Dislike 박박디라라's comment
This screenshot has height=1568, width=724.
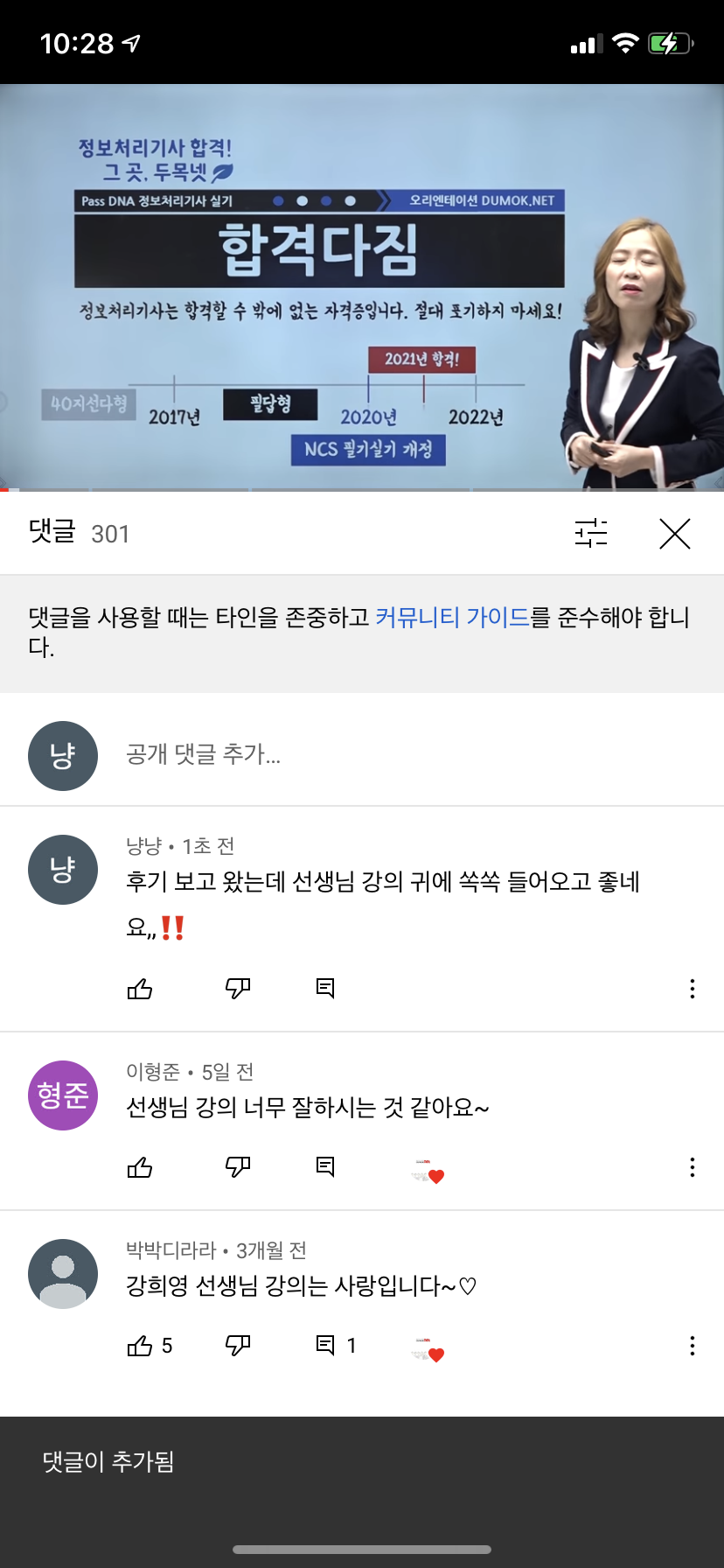(x=238, y=1346)
